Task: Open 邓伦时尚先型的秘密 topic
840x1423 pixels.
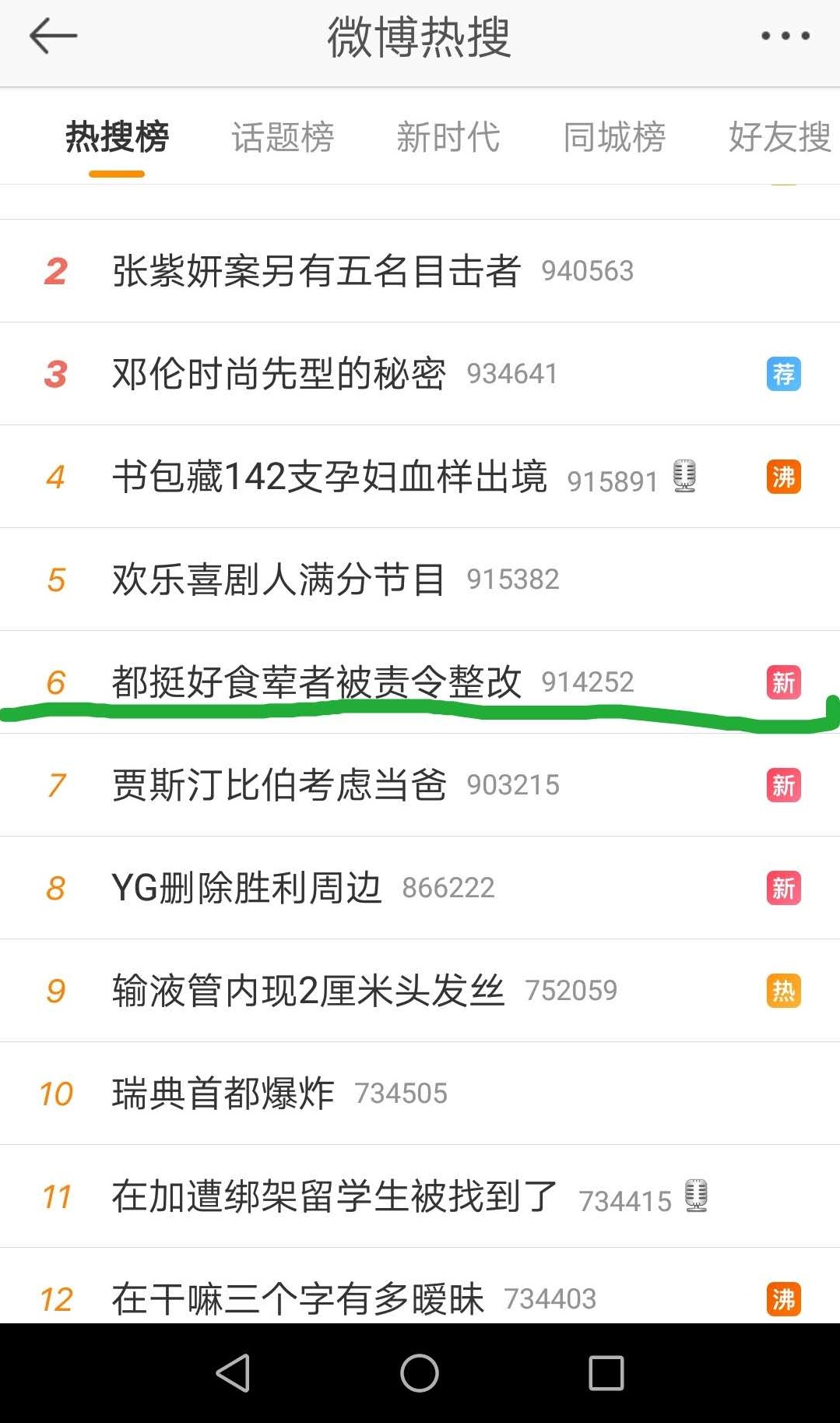Action: tap(279, 374)
